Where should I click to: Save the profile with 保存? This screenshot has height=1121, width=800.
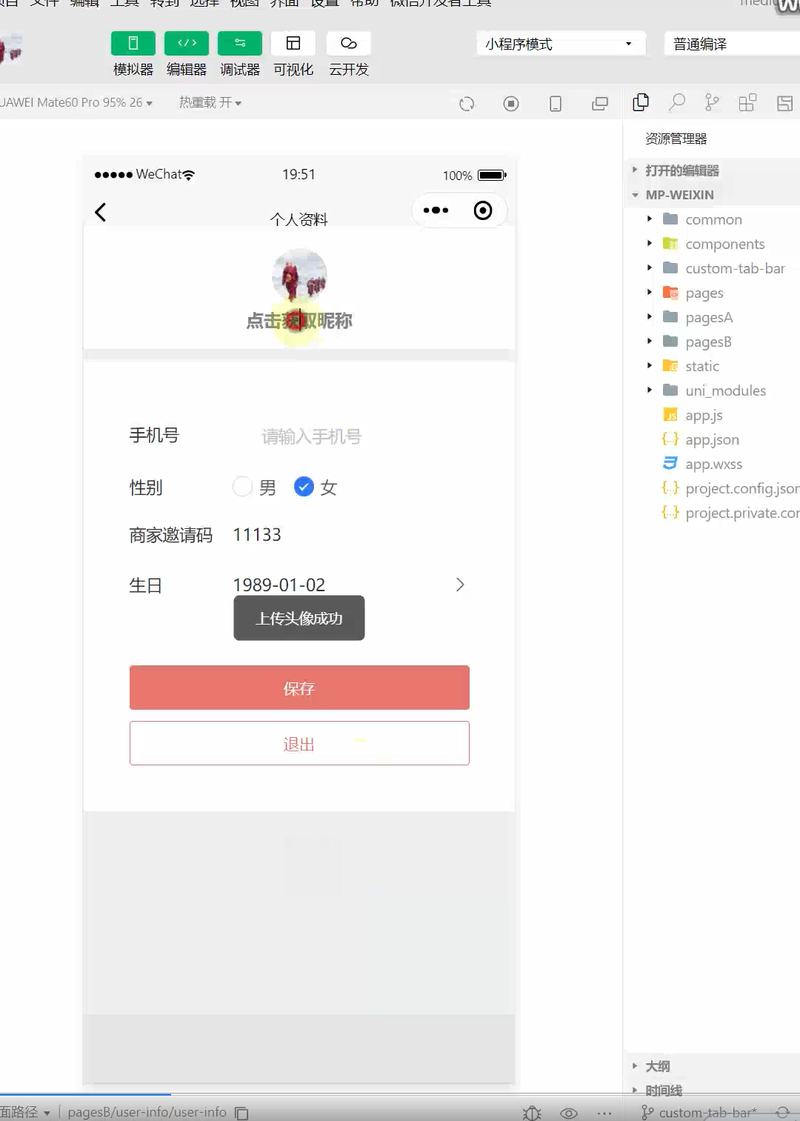299,688
